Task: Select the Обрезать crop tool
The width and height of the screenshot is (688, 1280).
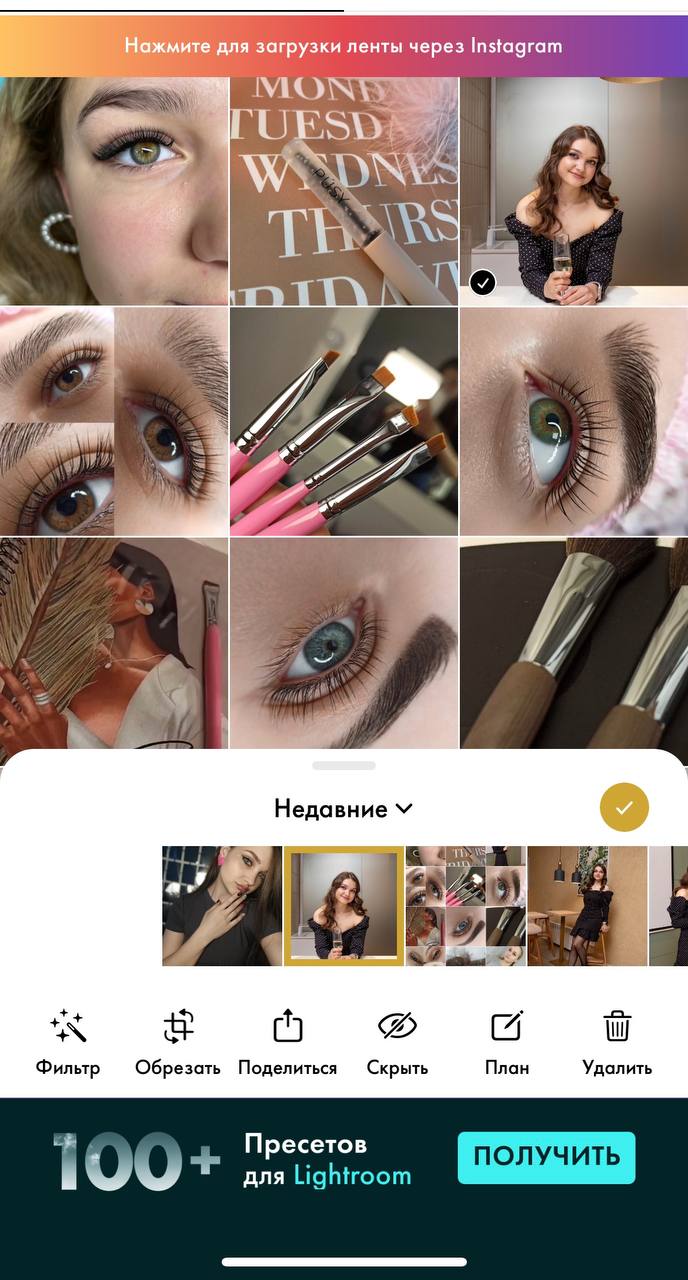Action: tap(178, 1043)
